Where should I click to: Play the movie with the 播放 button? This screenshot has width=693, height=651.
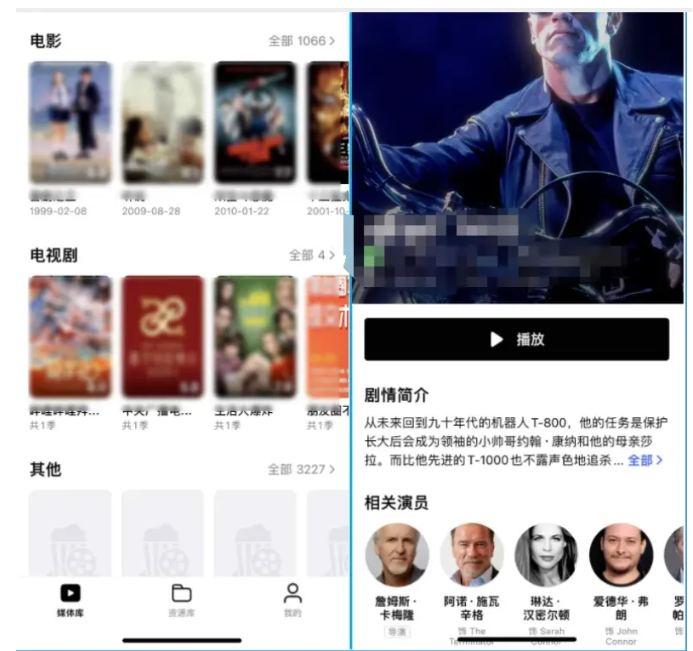[x=516, y=339]
